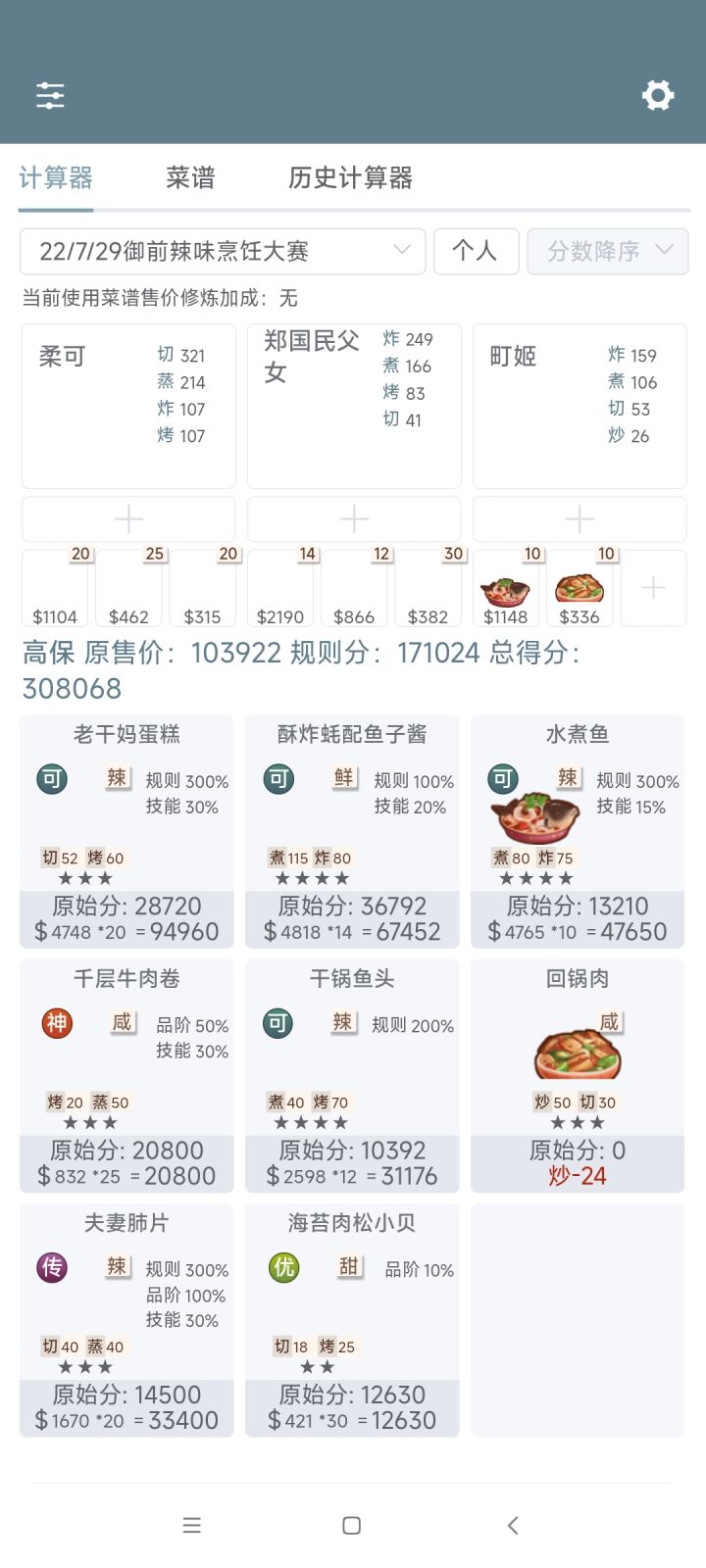
Task: Choose the 海苔肉松小贝 recipe card
Action: click(352, 1320)
